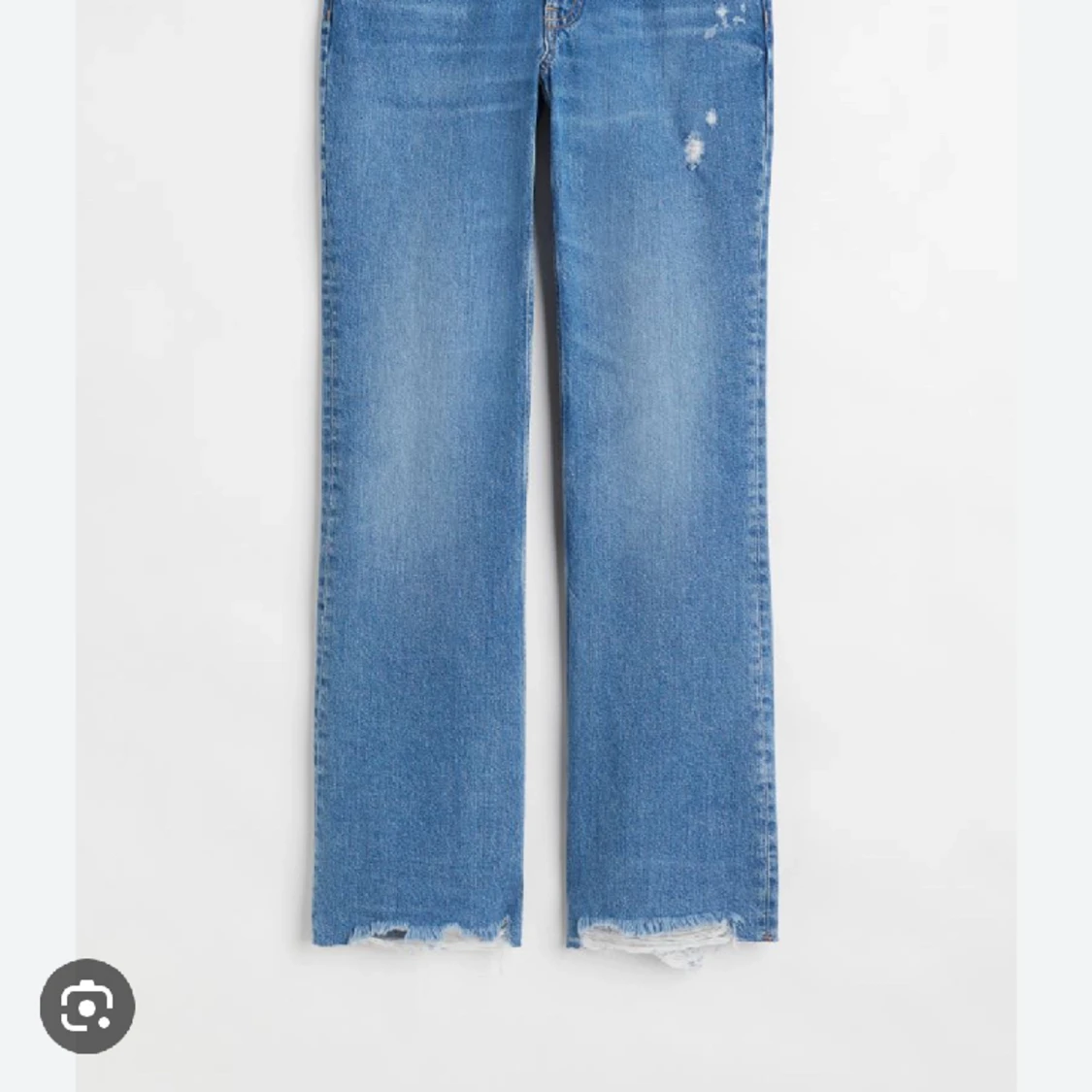The height and width of the screenshot is (1092, 1092).
Task: Search this image with Google Lens
Action: click(x=87, y=1007)
